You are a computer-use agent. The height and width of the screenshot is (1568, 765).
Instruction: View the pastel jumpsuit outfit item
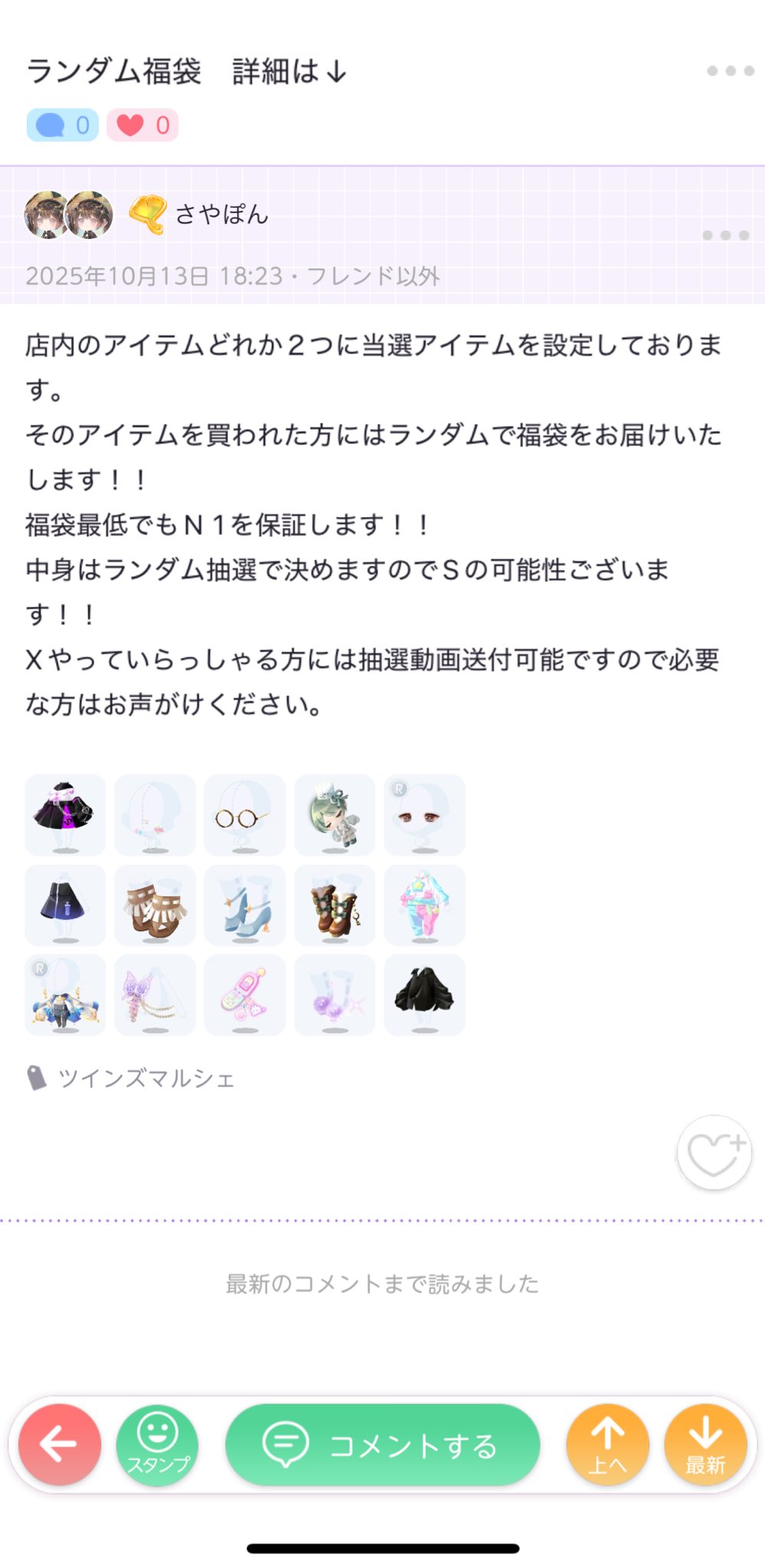(424, 905)
